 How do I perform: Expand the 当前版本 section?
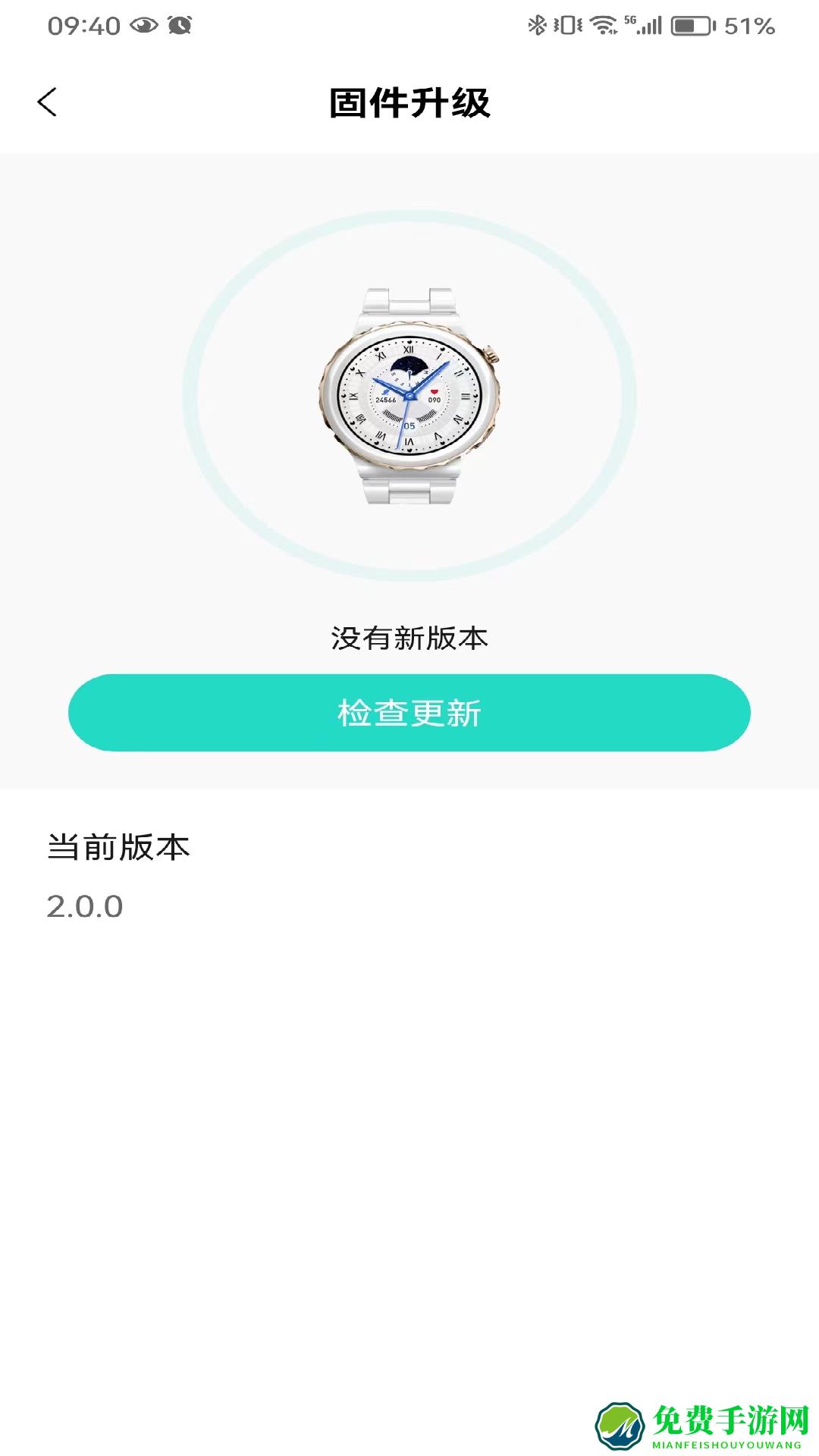pyautogui.click(x=118, y=849)
